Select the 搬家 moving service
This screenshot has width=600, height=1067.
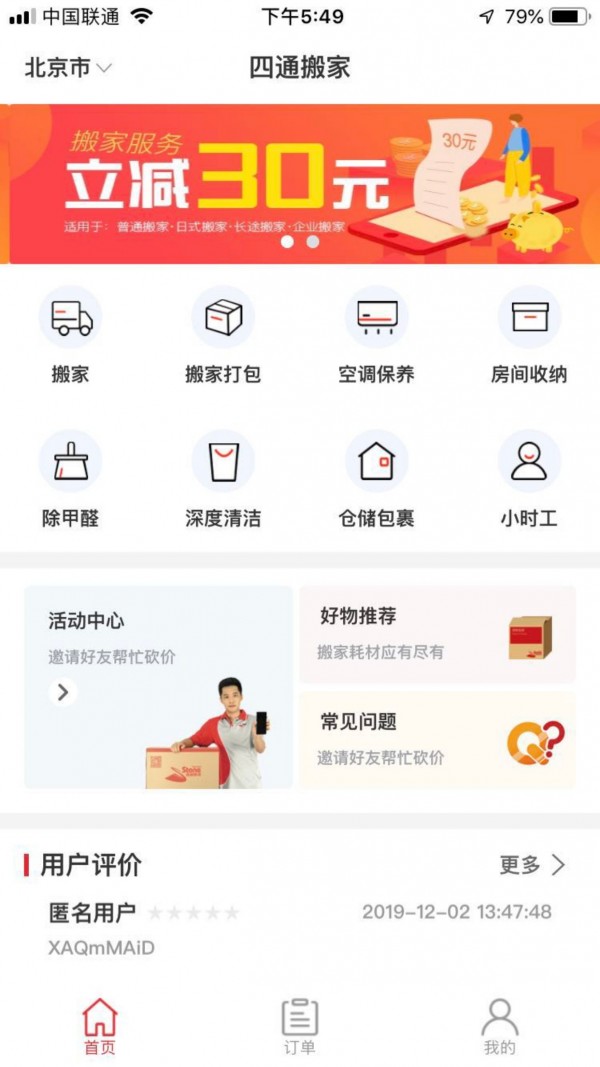click(x=71, y=337)
